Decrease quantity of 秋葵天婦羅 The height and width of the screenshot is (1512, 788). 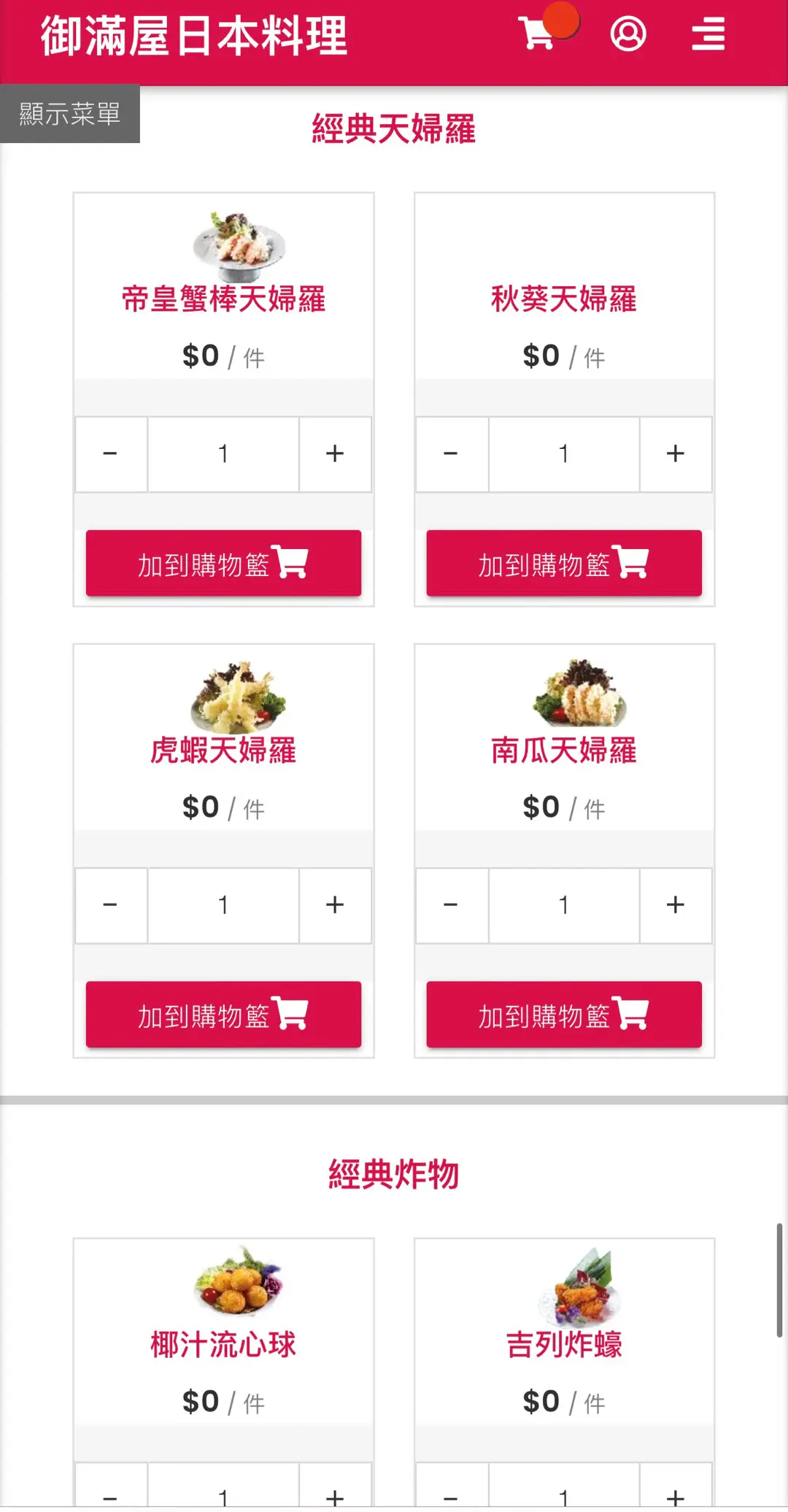click(x=451, y=454)
